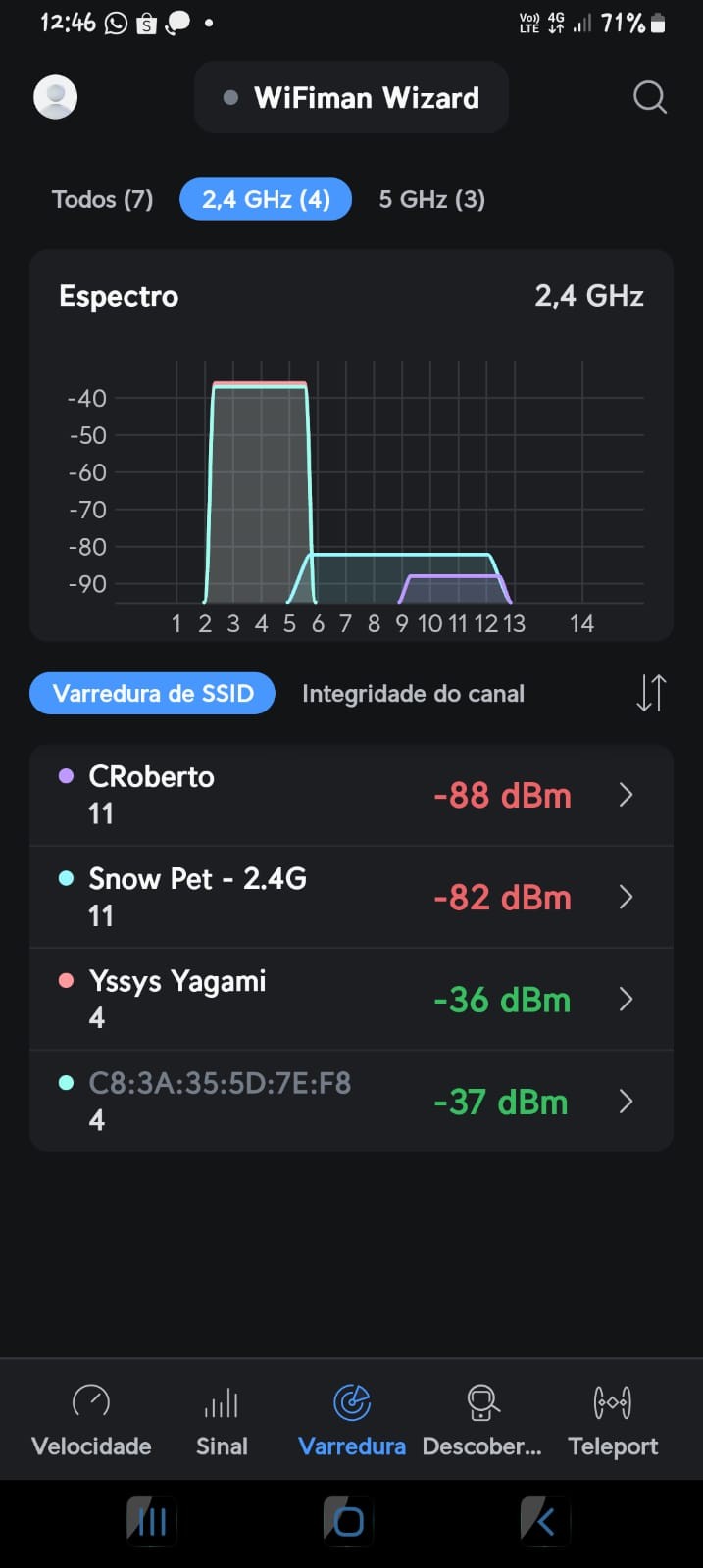
Task: Switch to Integridade do canal
Action: pyautogui.click(x=413, y=694)
